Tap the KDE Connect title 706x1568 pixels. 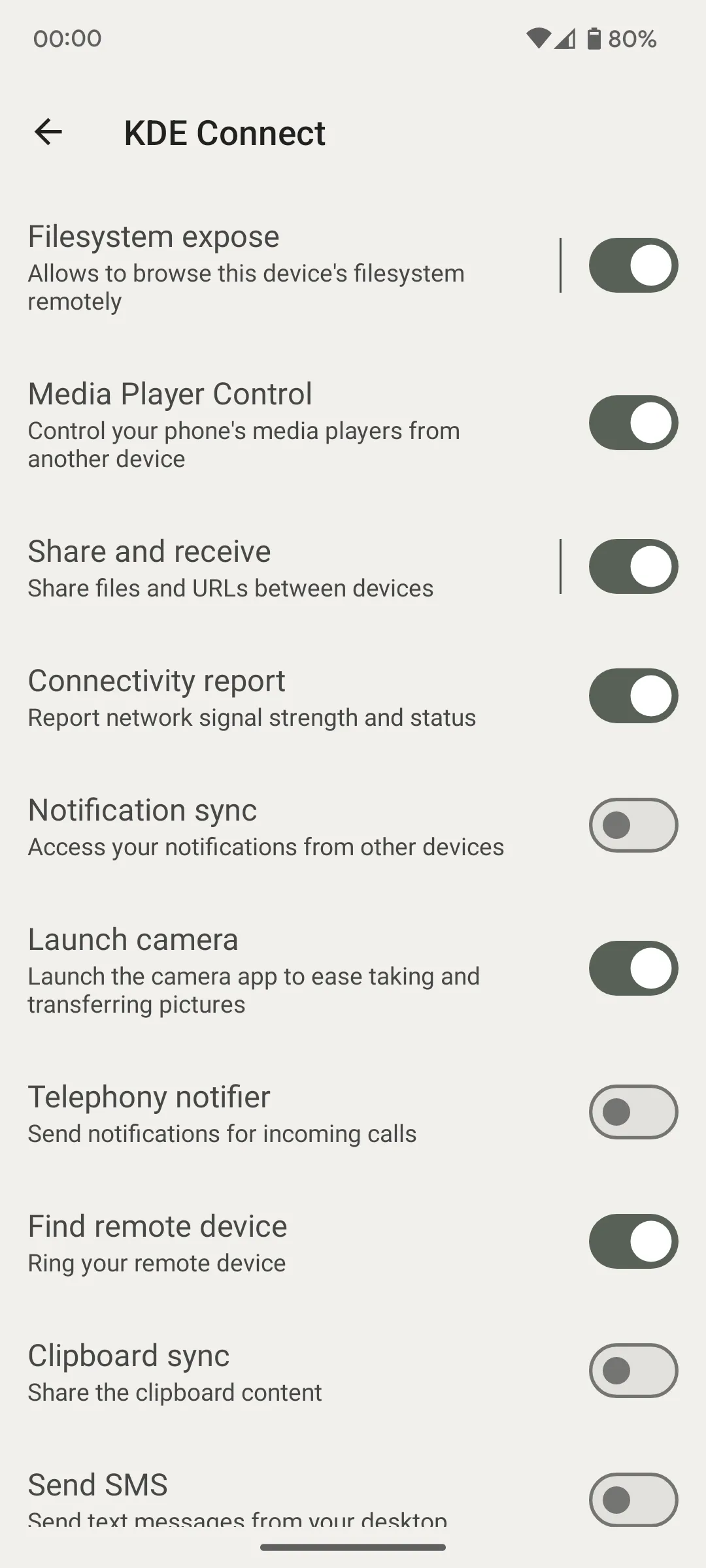224,133
